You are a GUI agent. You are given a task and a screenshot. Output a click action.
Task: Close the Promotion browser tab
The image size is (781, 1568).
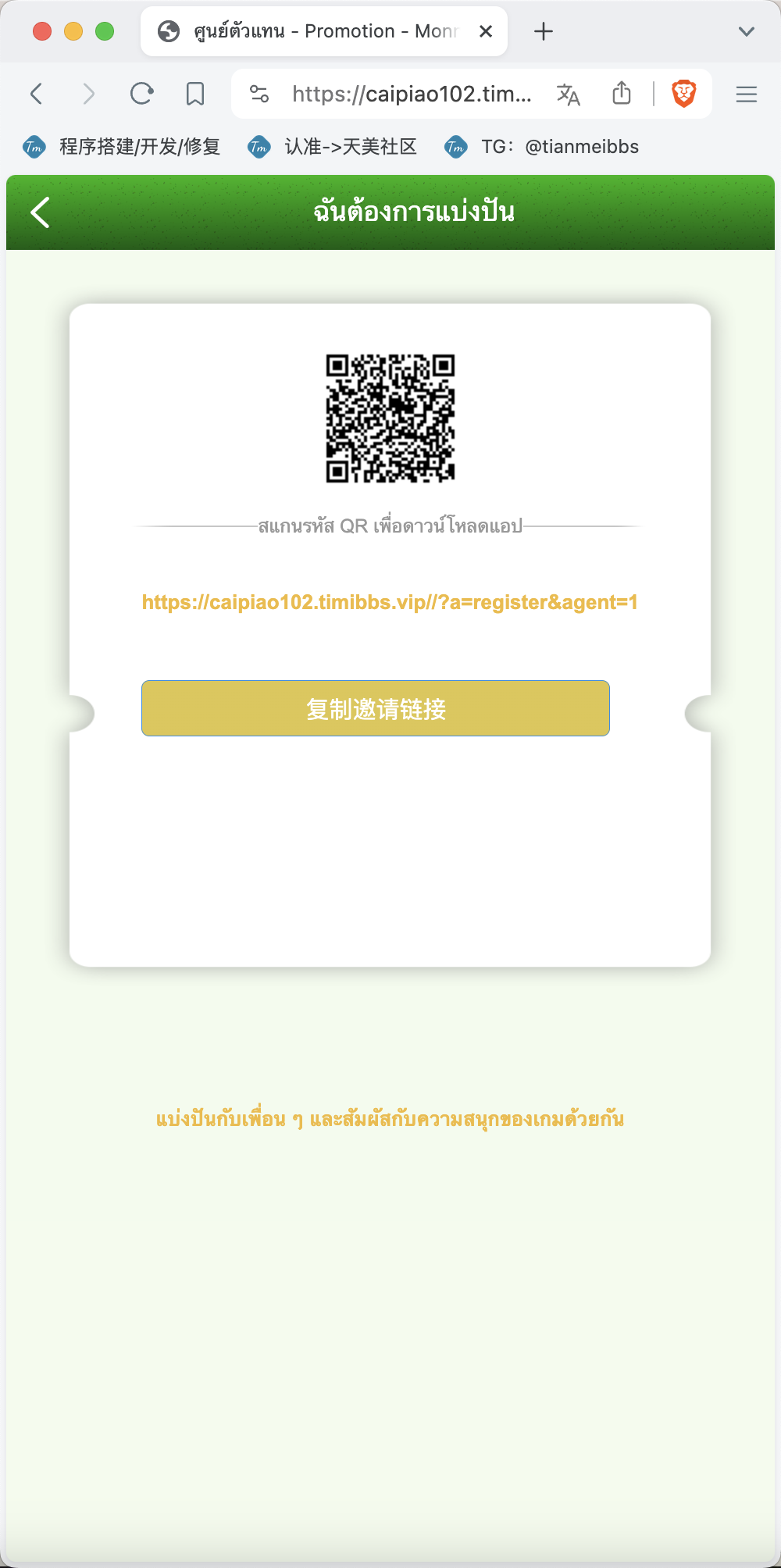coord(486,31)
